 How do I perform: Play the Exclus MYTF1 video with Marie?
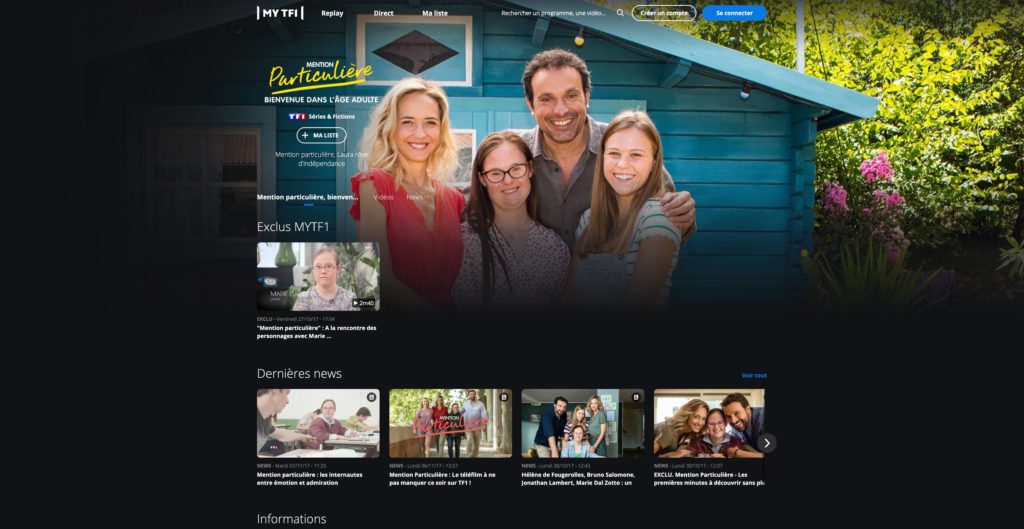point(318,276)
